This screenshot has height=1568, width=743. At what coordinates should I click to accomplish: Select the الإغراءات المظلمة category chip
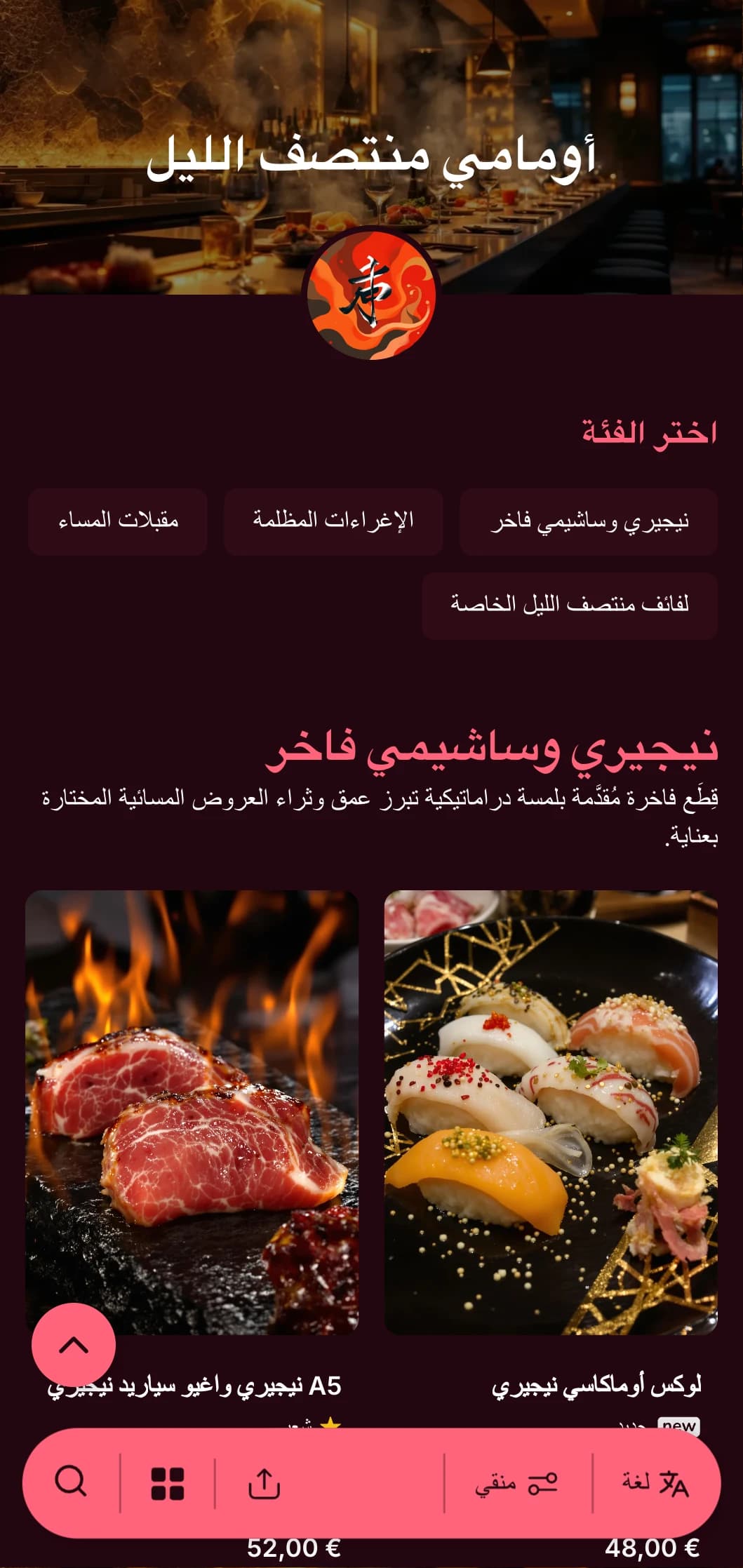point(333,522)
